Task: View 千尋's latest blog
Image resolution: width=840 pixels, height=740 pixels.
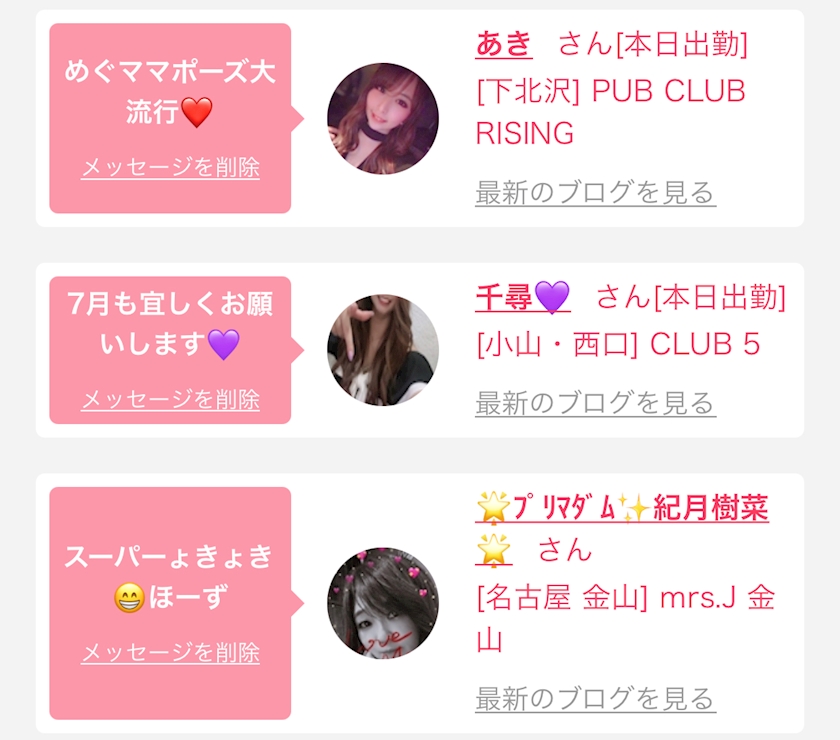Action: tap(595, 403)
